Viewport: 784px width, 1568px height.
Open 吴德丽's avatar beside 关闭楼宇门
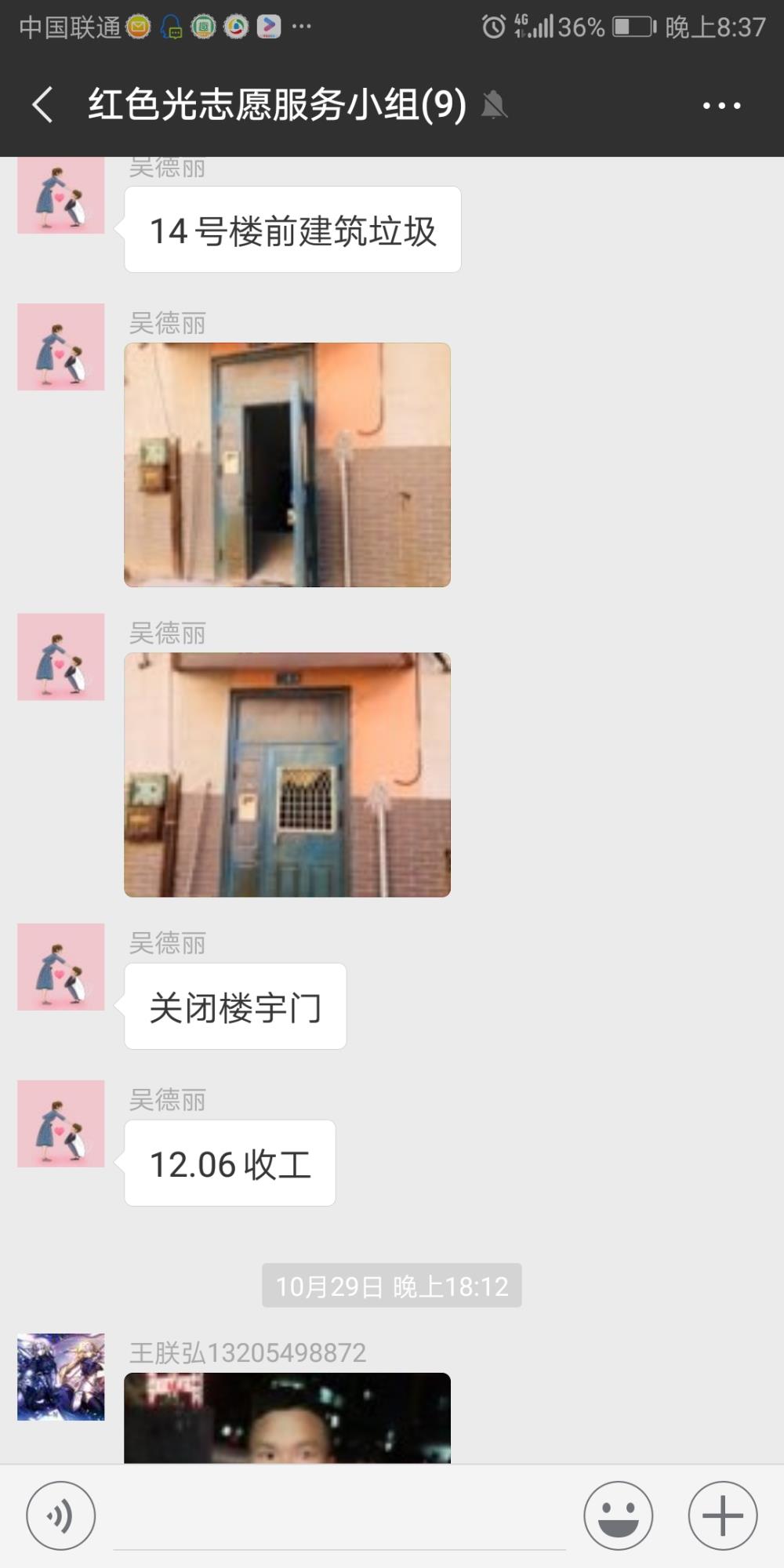(61, 967)
